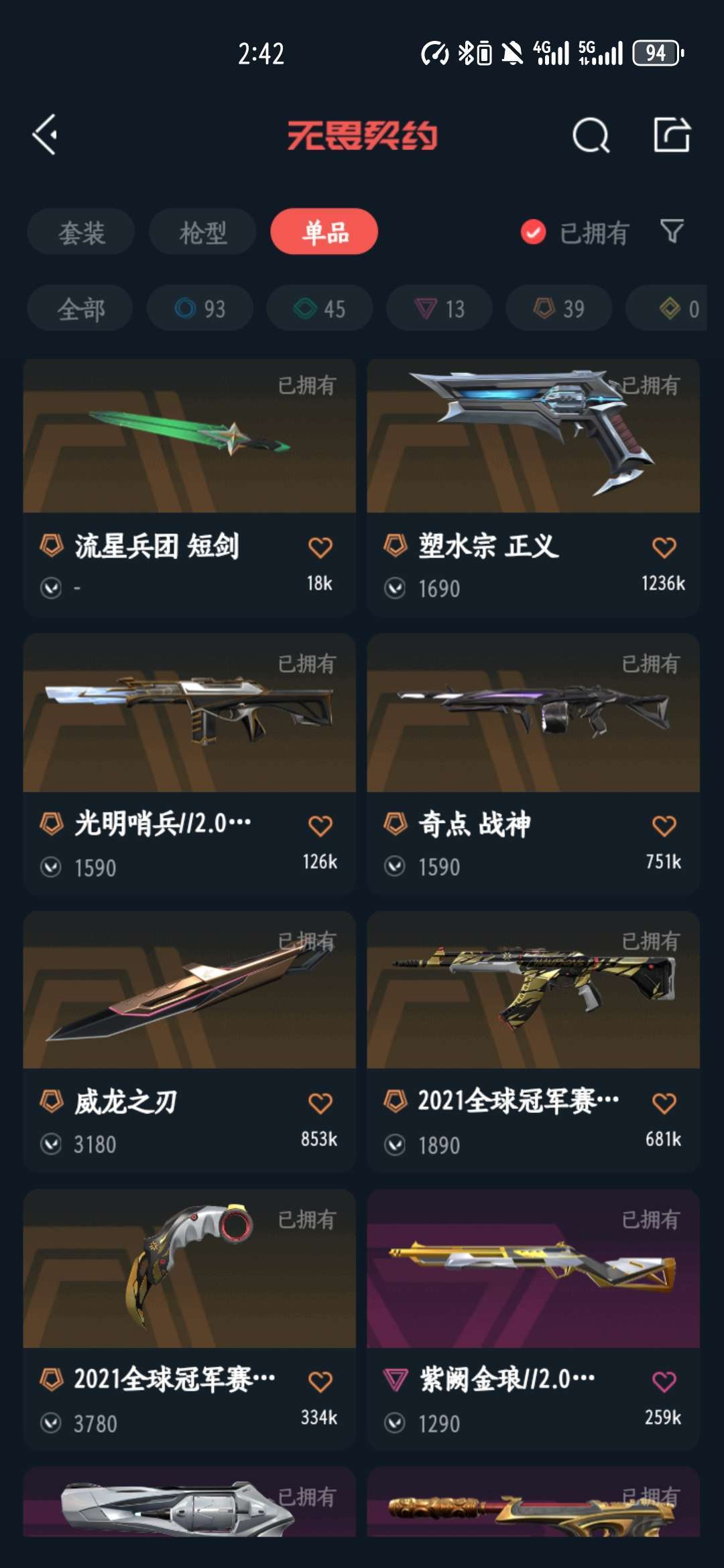Viewport: 724px width, 1568px height.
Task: Filter by the orange tier chip 39
Action: click(559, 308)
